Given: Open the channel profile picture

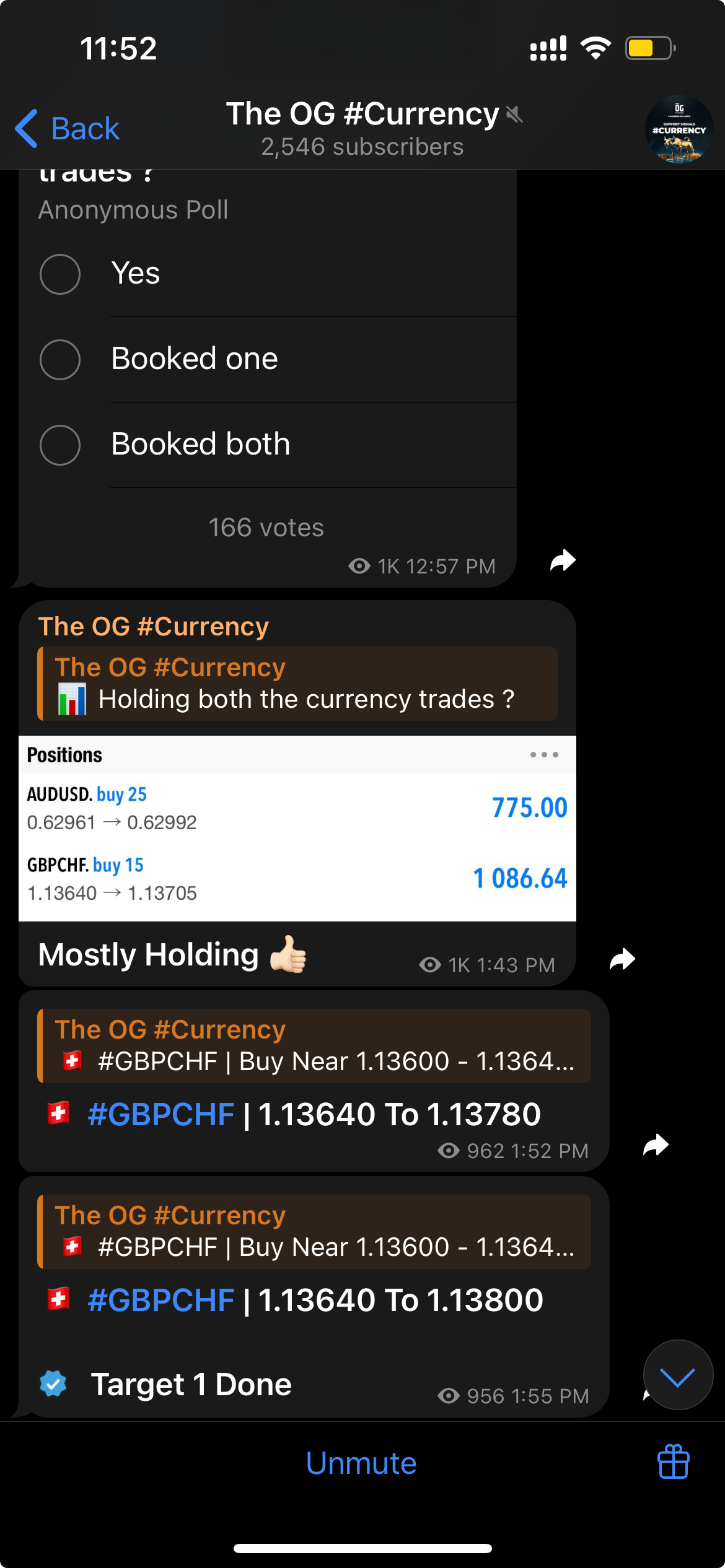Looking at the screenshot, I should [679, 129].
